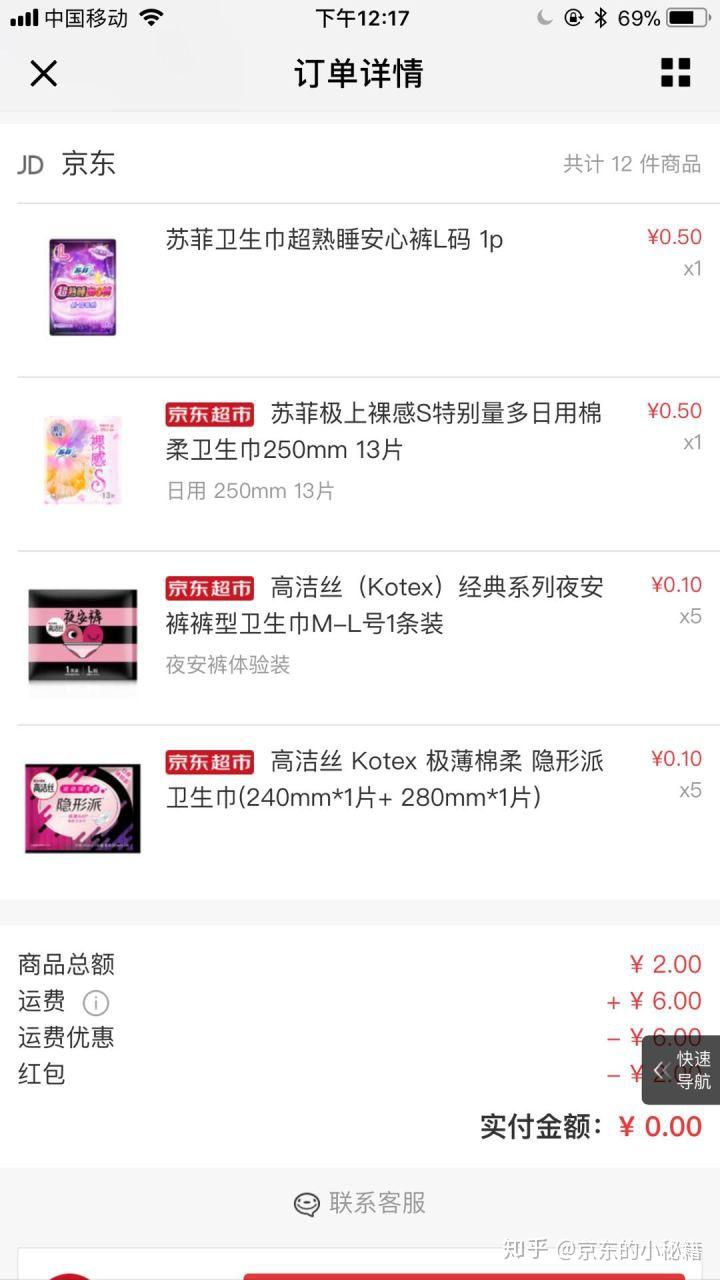Viewport: 720px width, 1280px height.
Task: Open the JD 京东 store
Action: (x=68, y=164)
